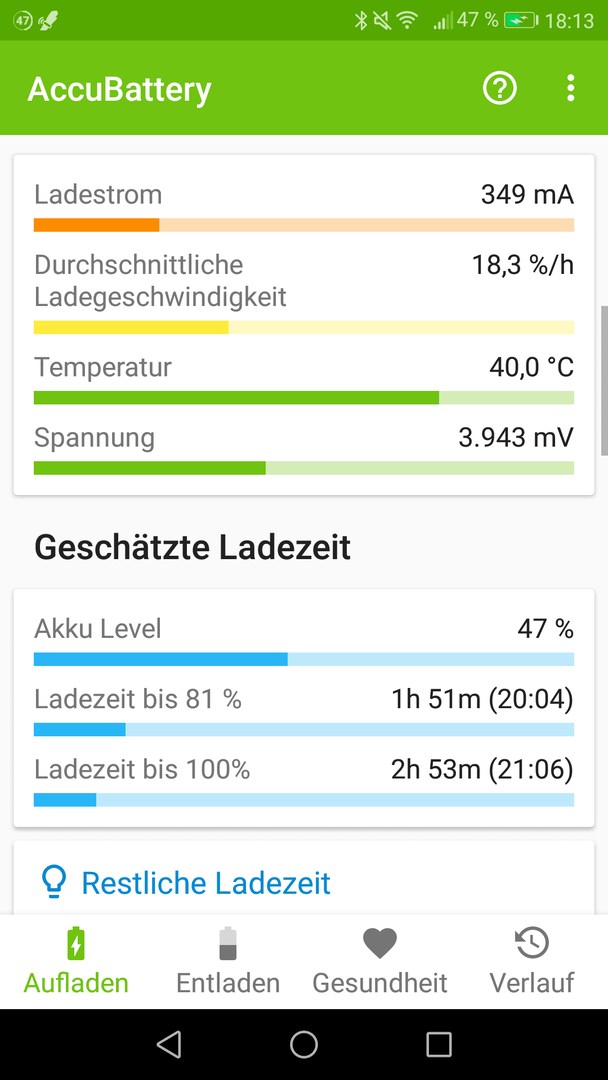
Task: Open the help question mark icon
Action: (x=499, y=89)
